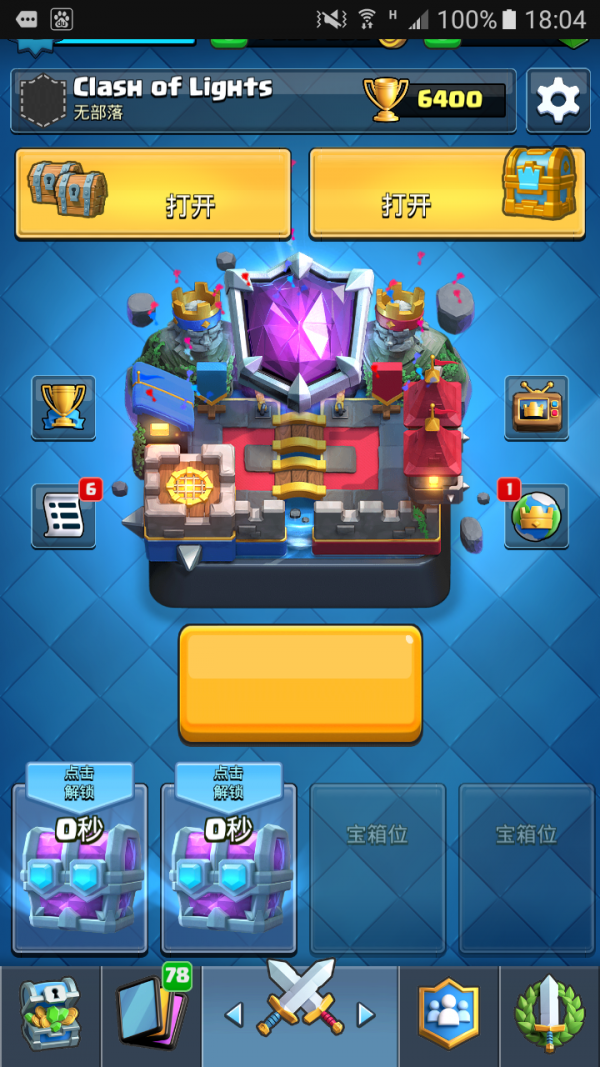Select the crossed swords battle tab
The image size is (600, 1067).
point(300,1012)
